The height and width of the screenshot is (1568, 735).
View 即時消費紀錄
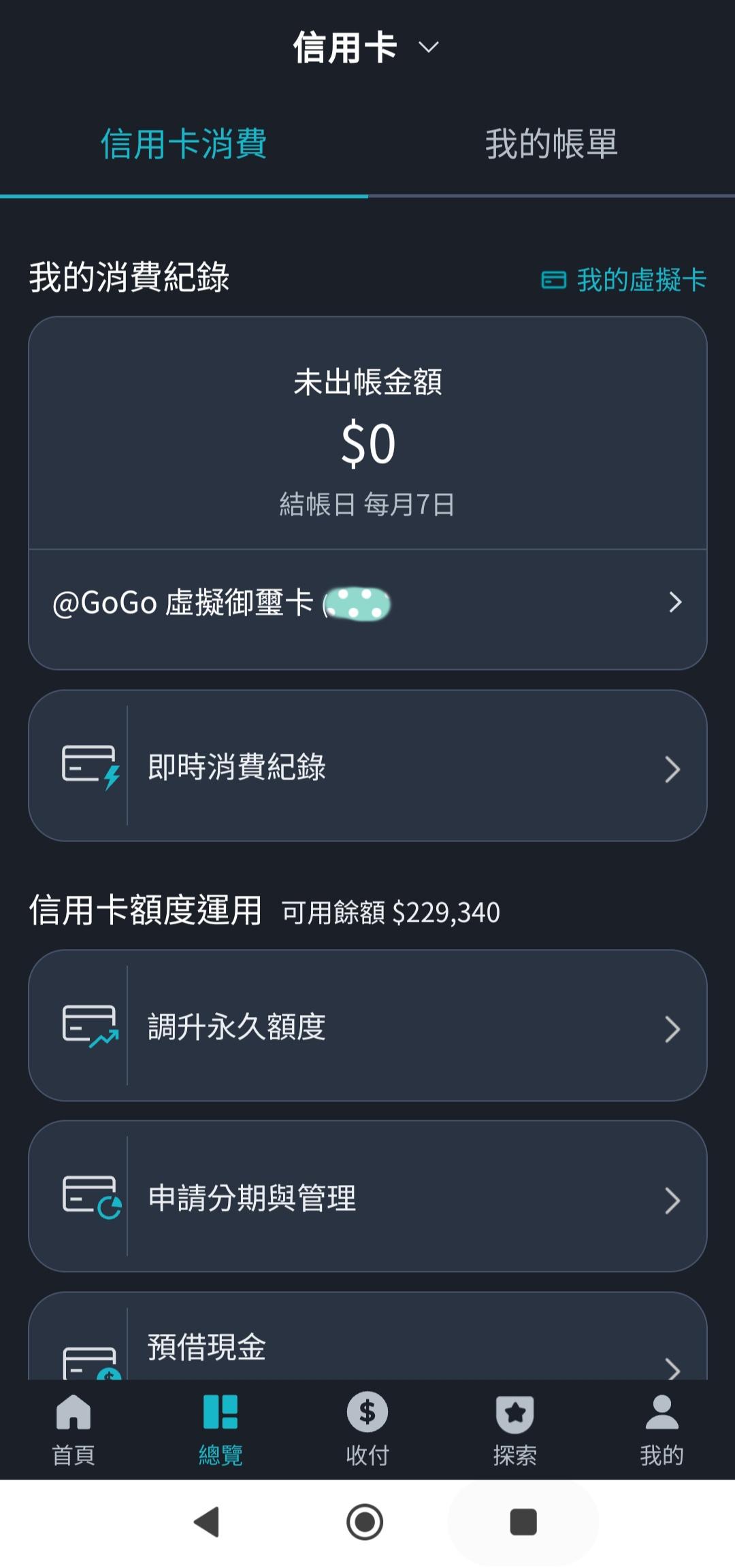367,766
